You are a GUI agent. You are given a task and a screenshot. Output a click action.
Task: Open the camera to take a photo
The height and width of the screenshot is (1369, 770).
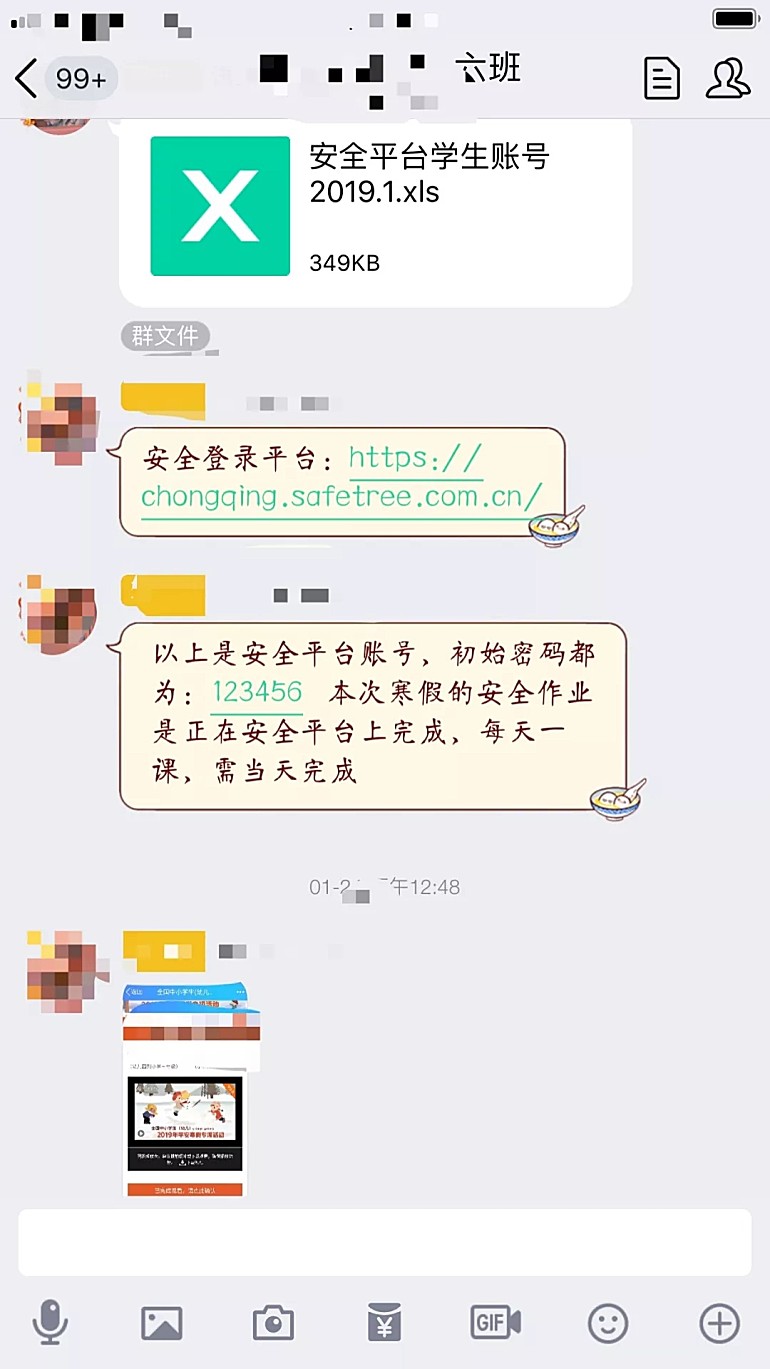(x=273, y=1323)
